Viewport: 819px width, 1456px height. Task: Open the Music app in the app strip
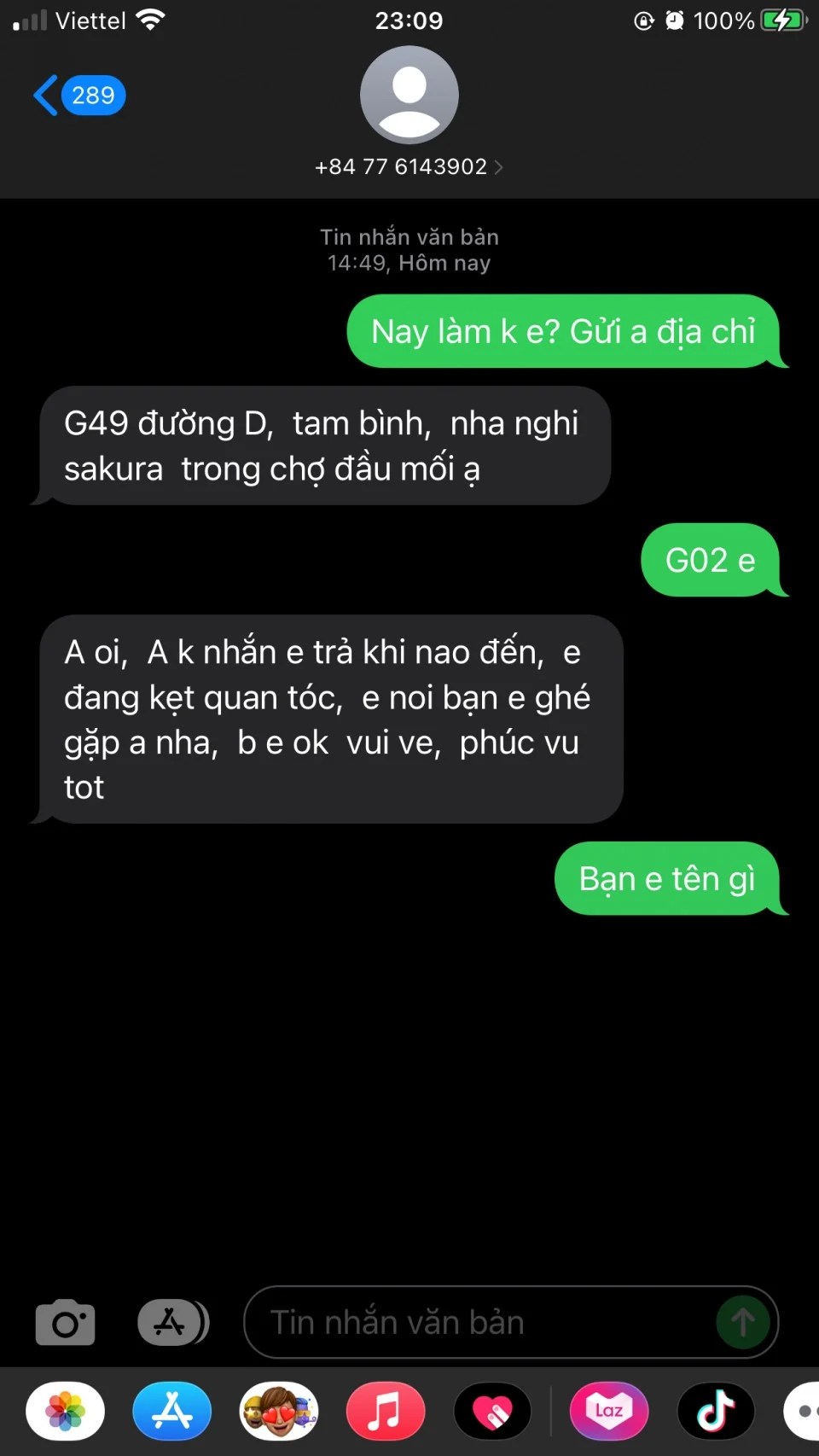click(386, 1411)
